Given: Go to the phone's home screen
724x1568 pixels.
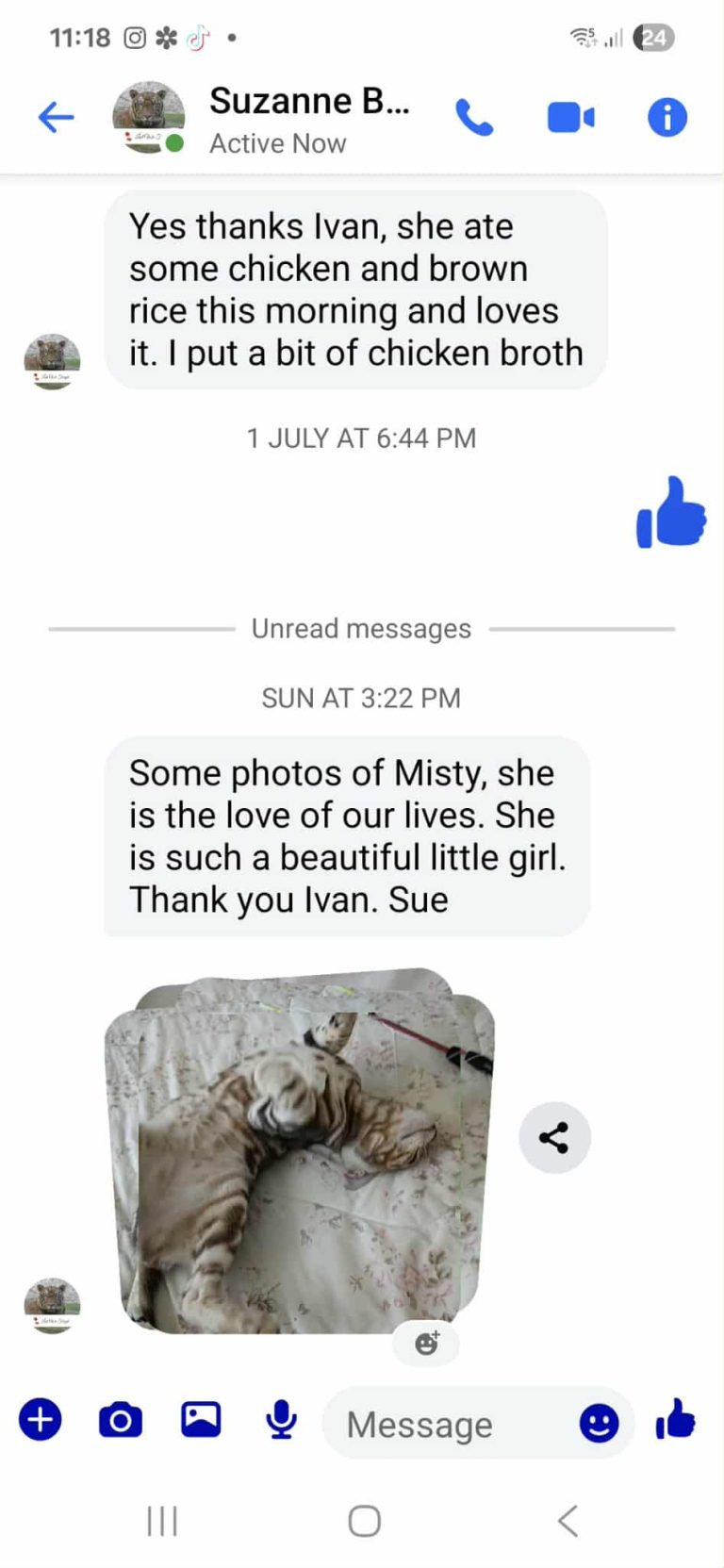Looking at the screenshot, I should (364, 1521).
